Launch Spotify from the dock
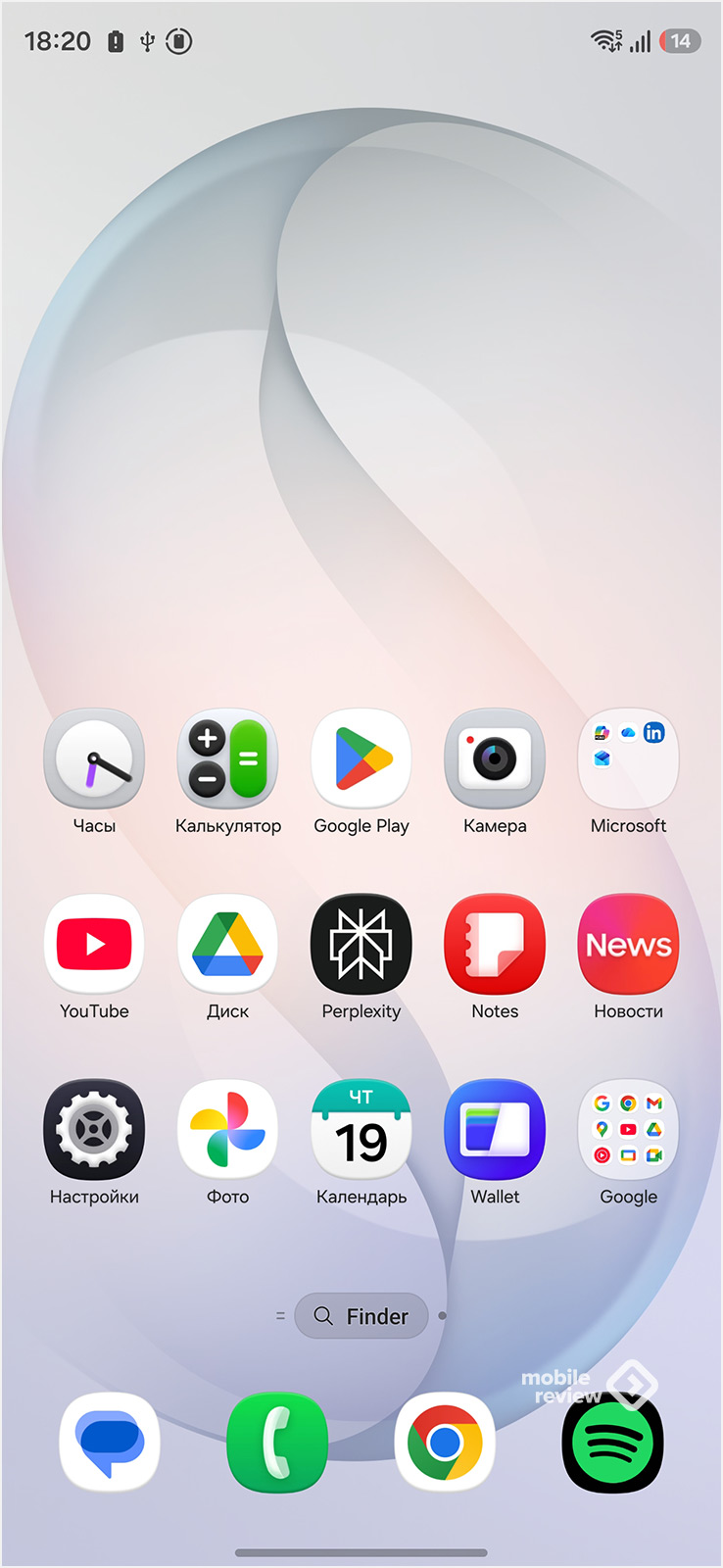Image resolution: width=723 pixels, height=1568 pixels. 612,1443
